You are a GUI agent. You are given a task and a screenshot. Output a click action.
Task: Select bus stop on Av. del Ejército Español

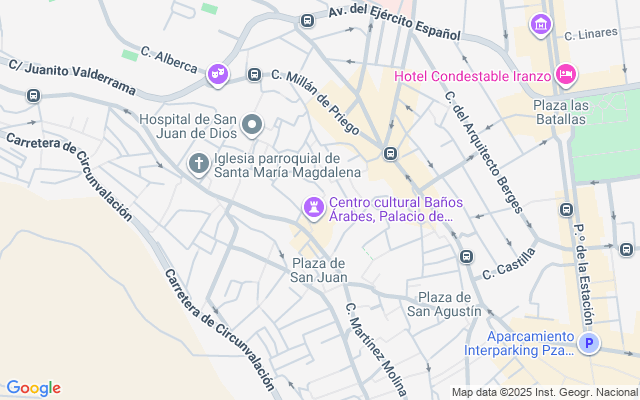(307, 20)
